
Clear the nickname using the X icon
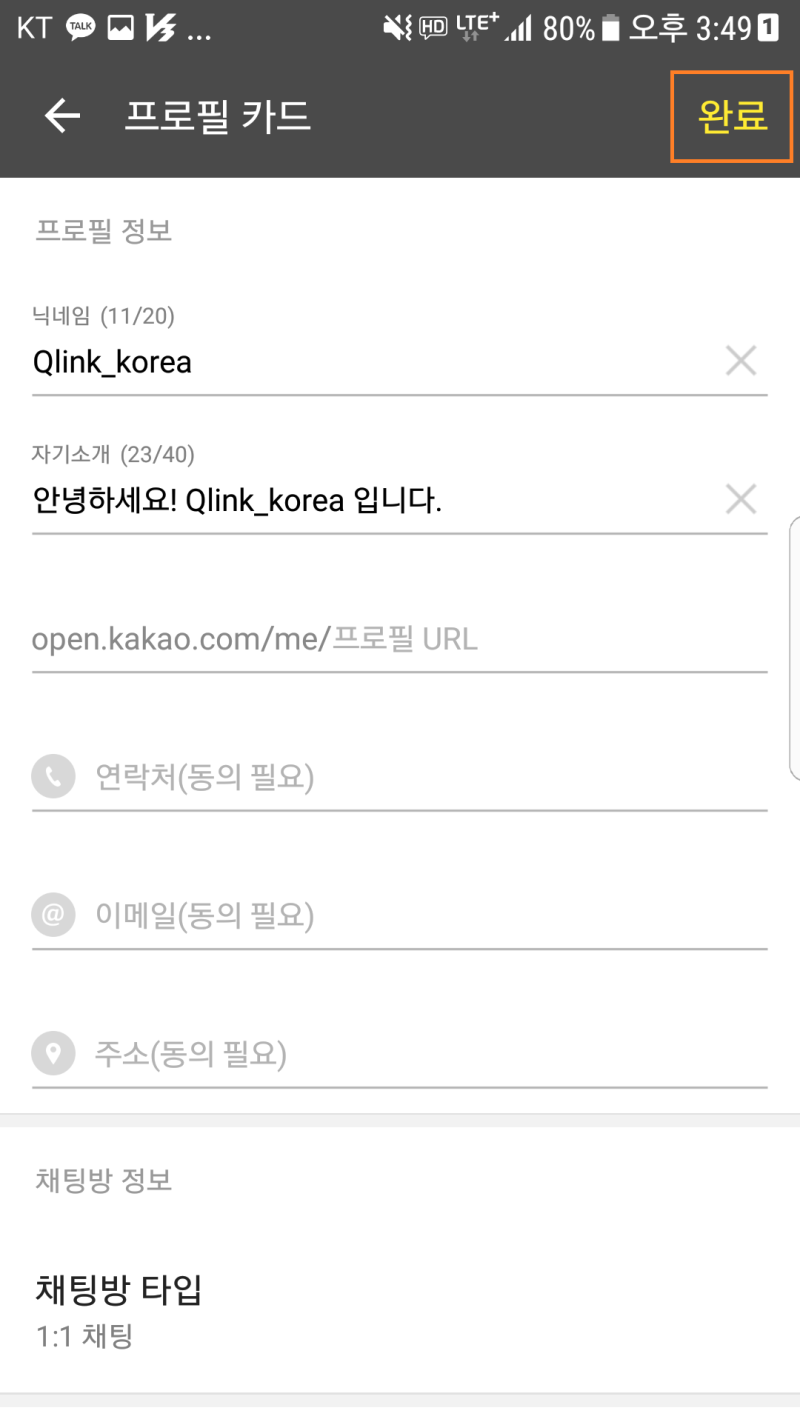click(741, 360)
